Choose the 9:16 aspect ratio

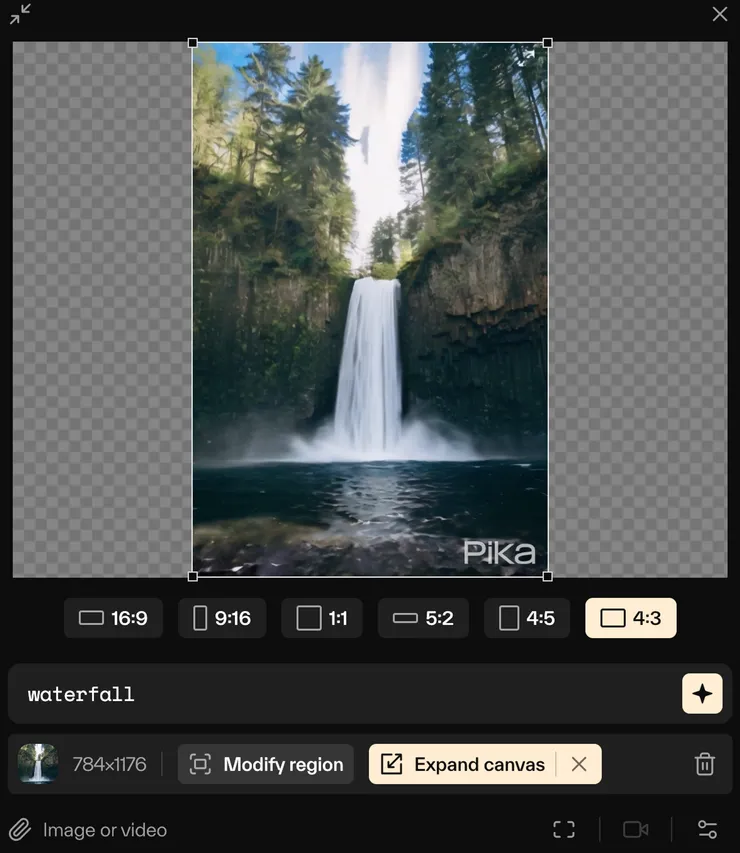[222, 618]
